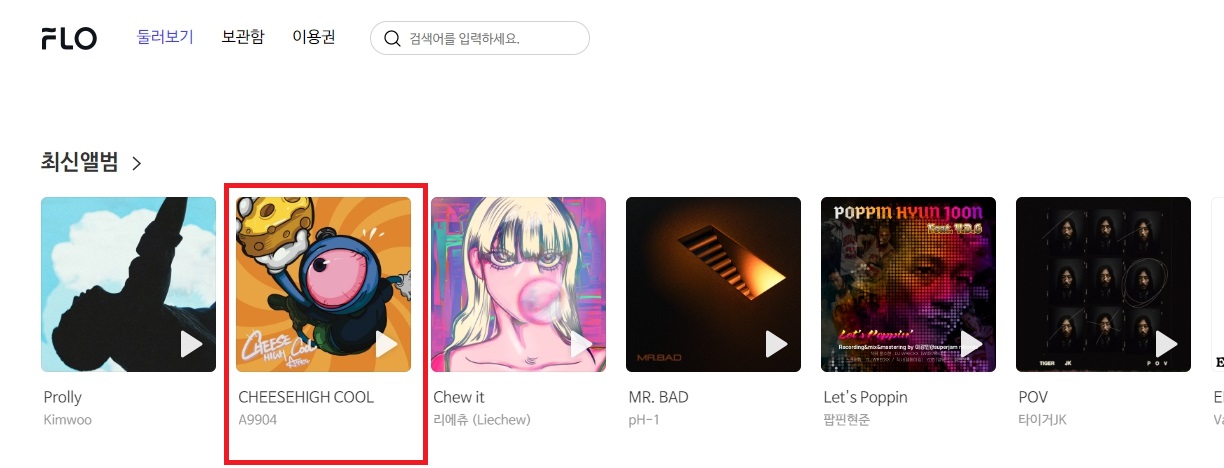Screen dimensions: 1224x468
Task: Open the FLO home logo
Action: coord(69,38)
